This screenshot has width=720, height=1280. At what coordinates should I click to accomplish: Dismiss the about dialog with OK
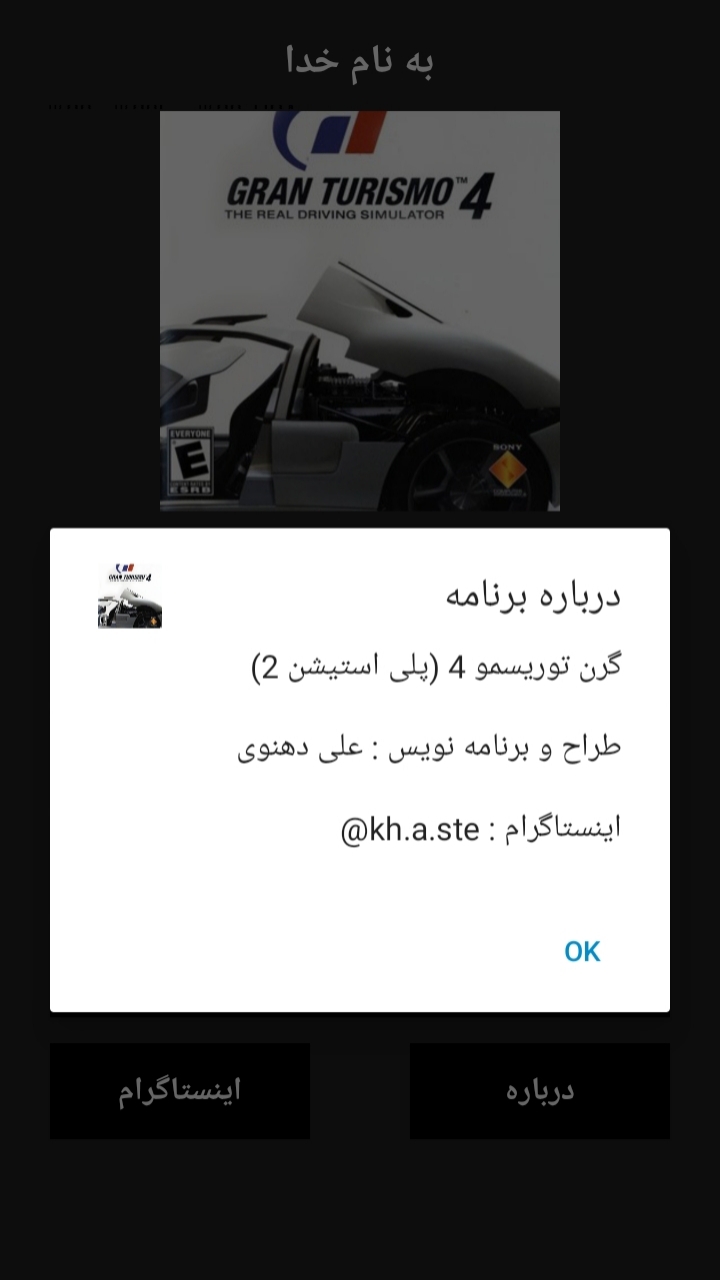pos(582,951)
